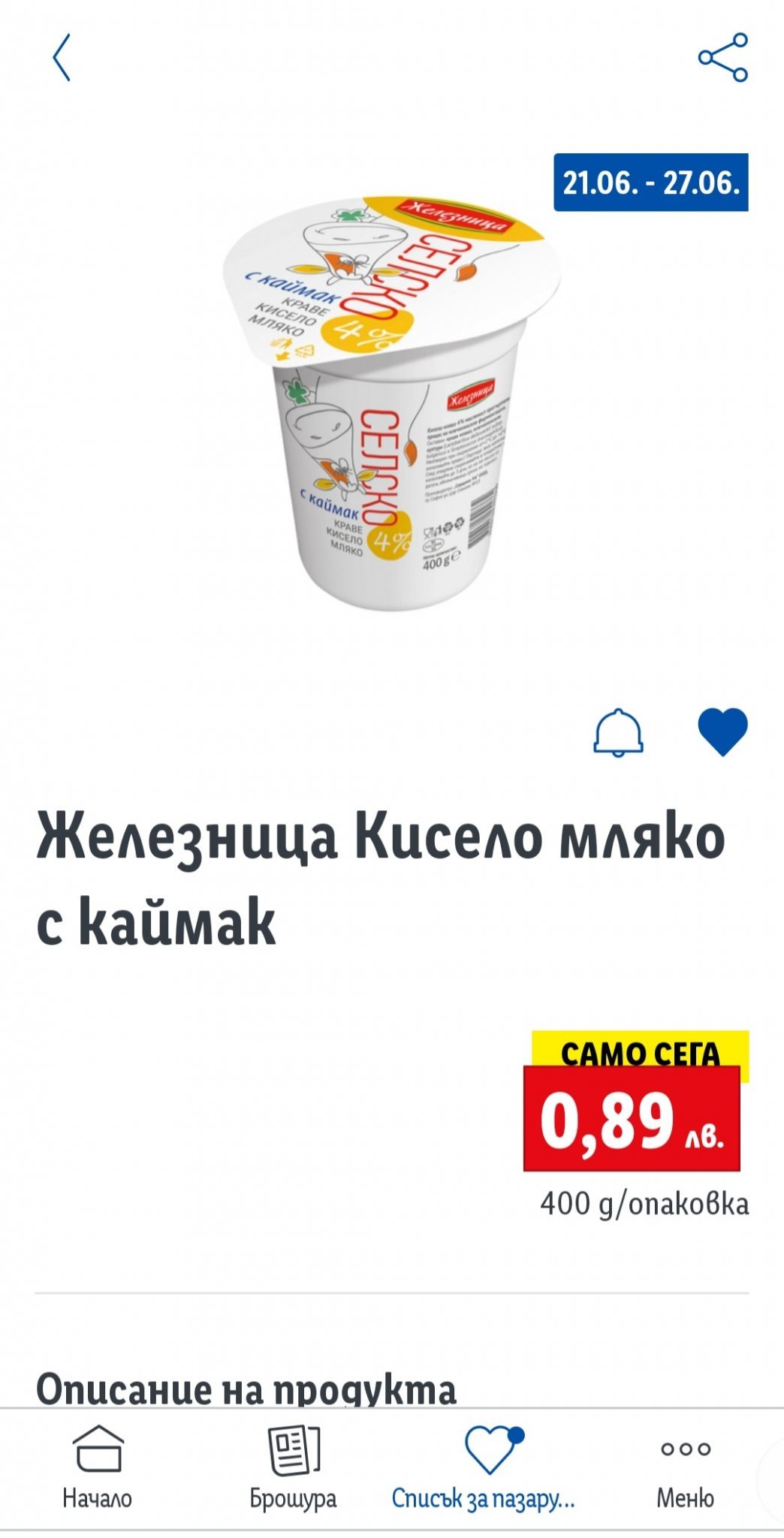The width and height of the screenshot is (784, 1538).
Task: Go back to the previous screen
Action: 62,57
